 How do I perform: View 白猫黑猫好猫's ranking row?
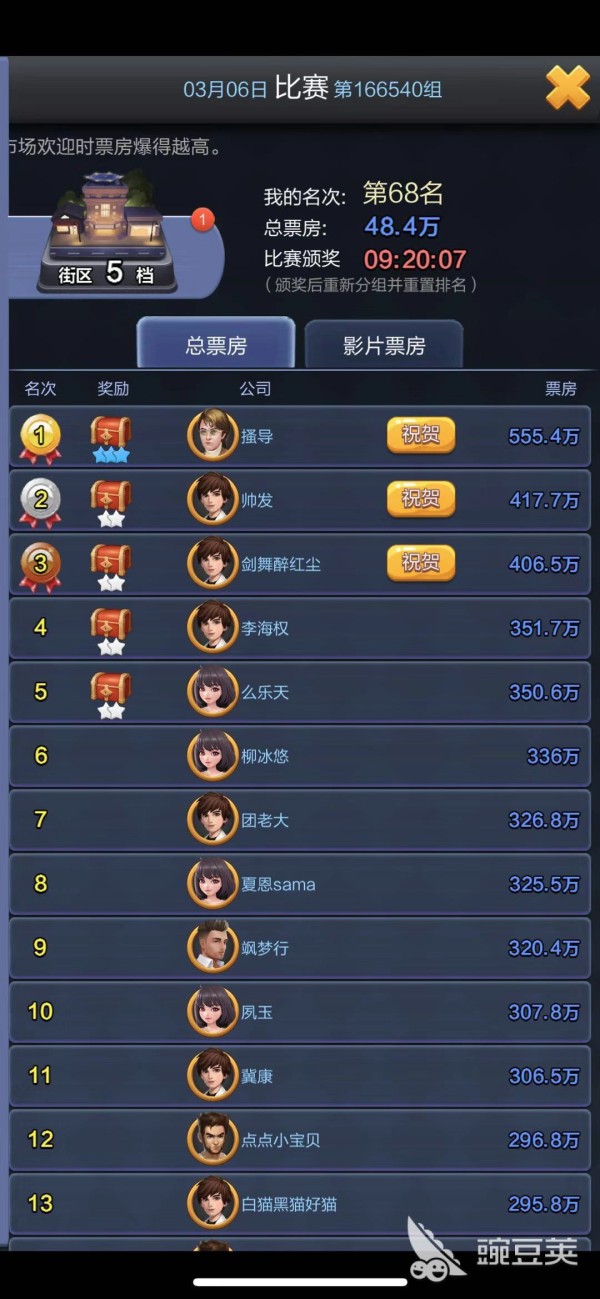[300, 1204]
